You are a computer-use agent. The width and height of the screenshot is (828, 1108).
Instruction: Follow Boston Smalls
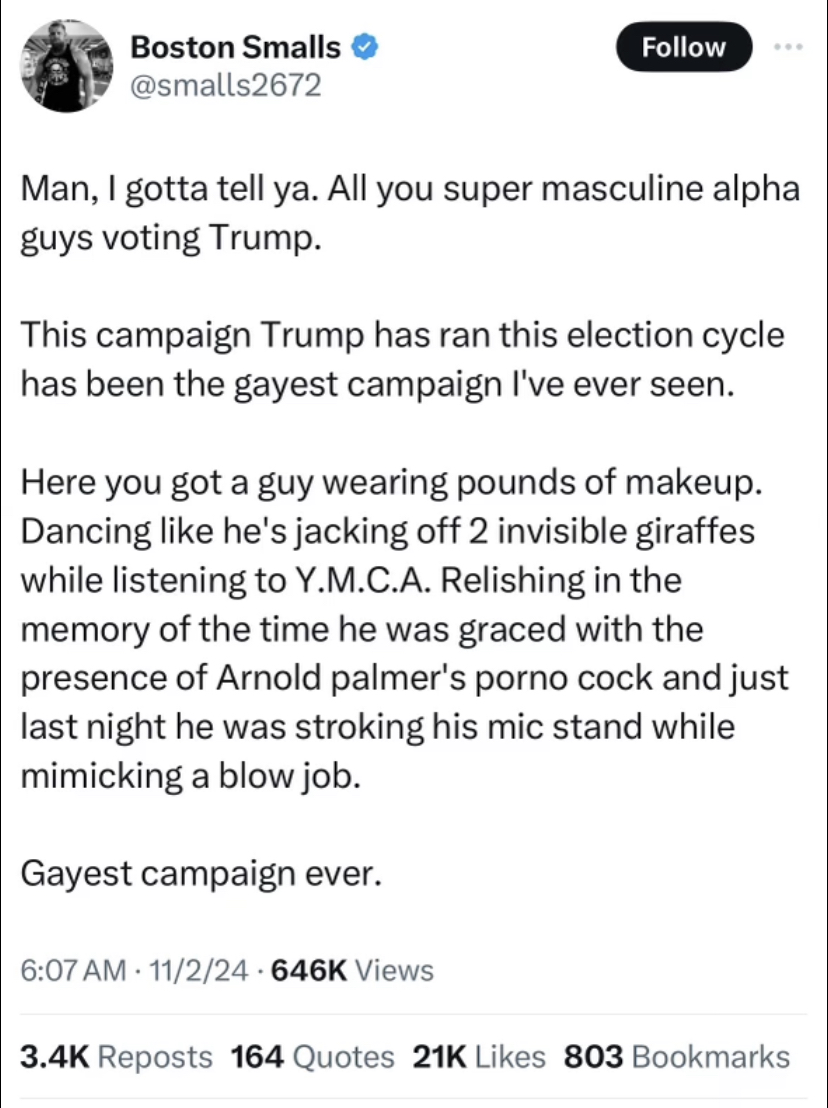[684, 47]
